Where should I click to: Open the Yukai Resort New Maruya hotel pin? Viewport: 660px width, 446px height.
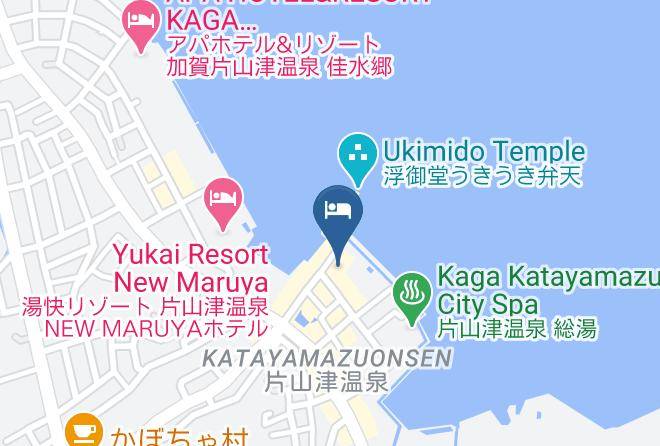click(x=223, y=203)
